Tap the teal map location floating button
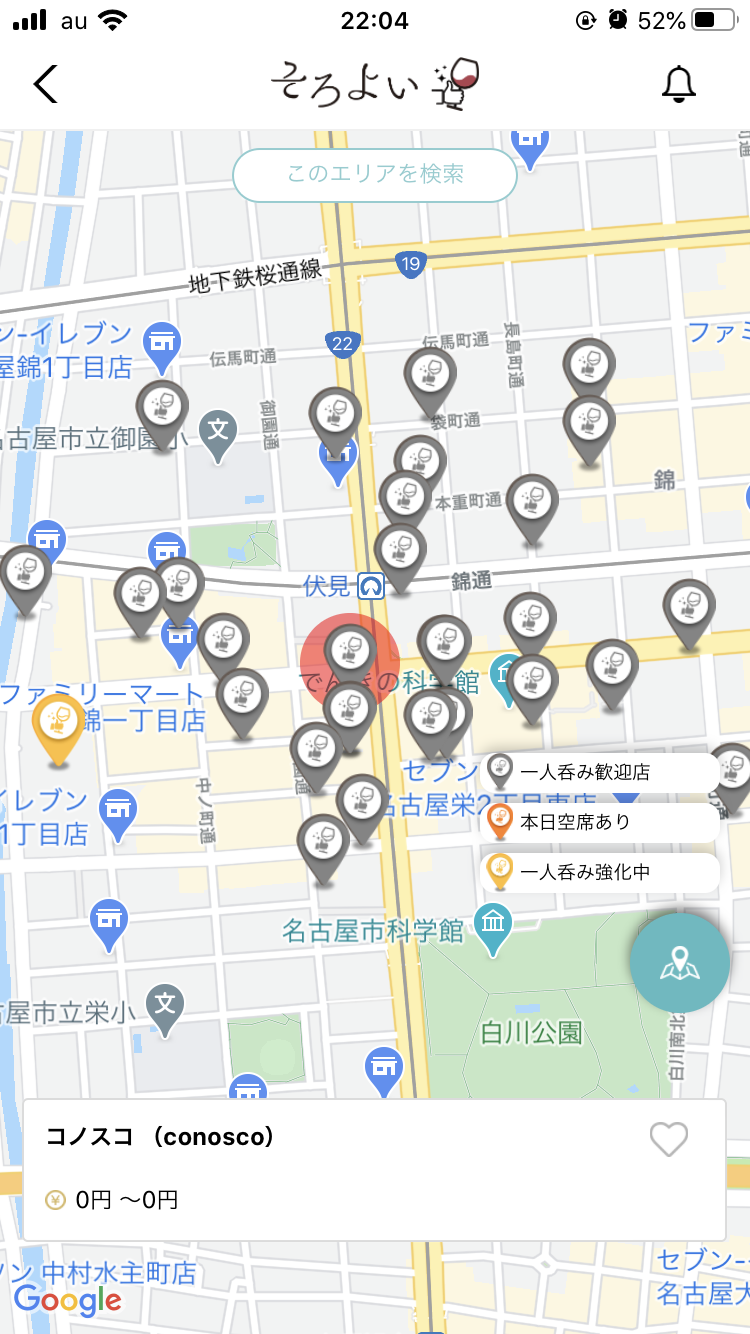 coord(680,963)
